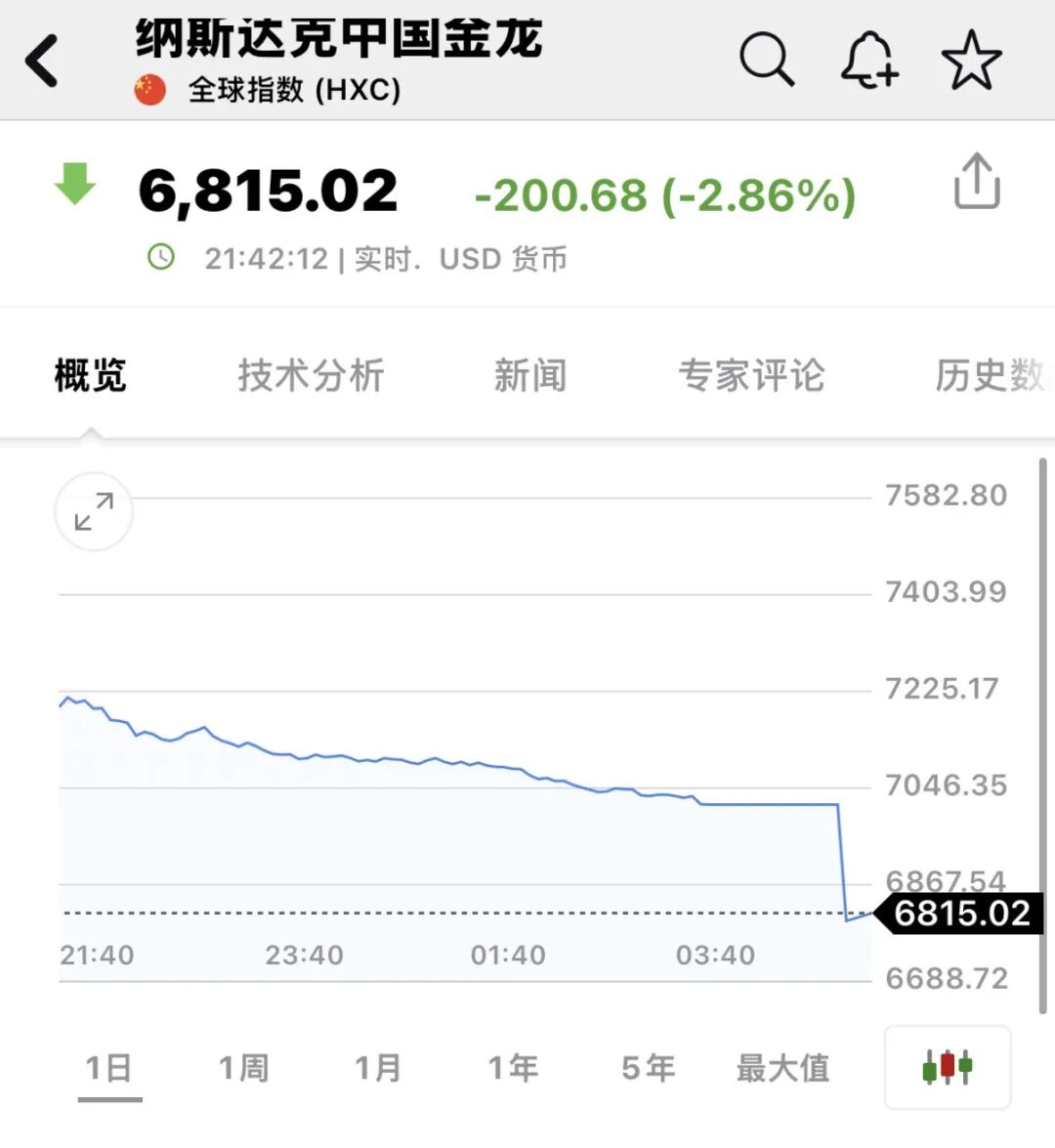Image resolution: width=1055 pixels, height=1148 pixels.
Task: Switch to the 技术分析 tab
Action: 309,375
